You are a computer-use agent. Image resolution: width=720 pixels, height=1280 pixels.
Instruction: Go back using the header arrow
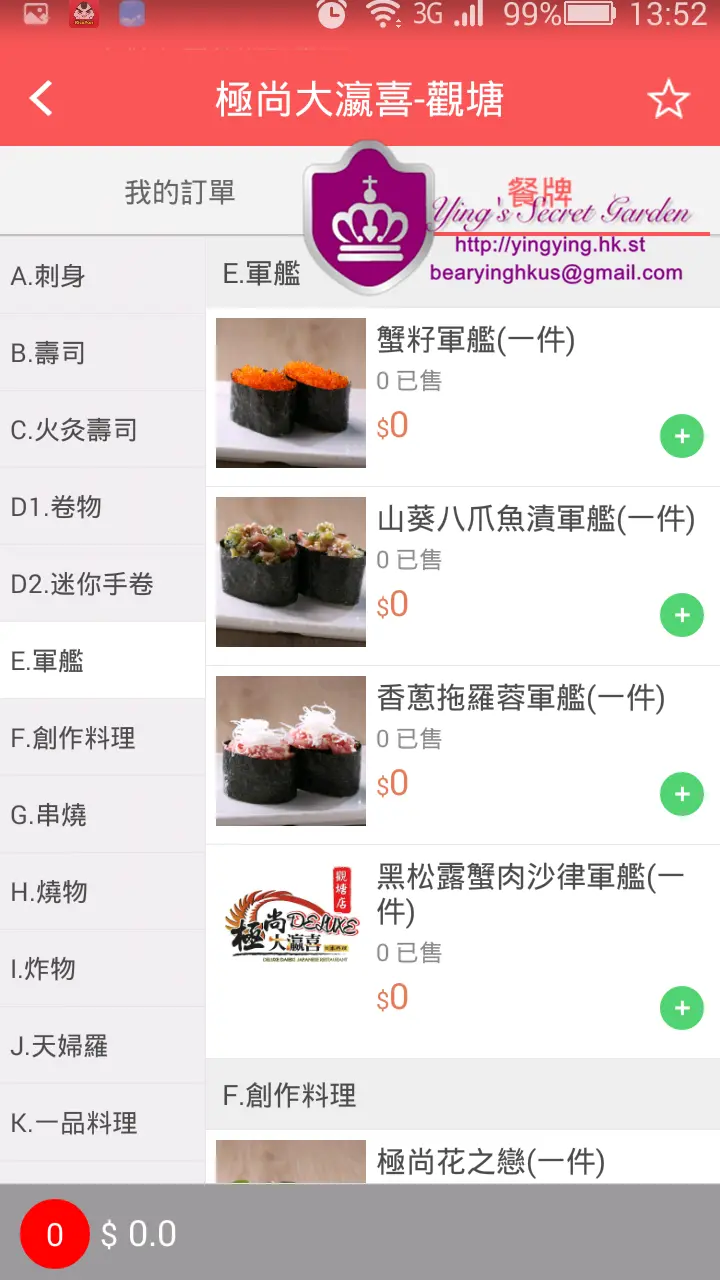[41, 99]
